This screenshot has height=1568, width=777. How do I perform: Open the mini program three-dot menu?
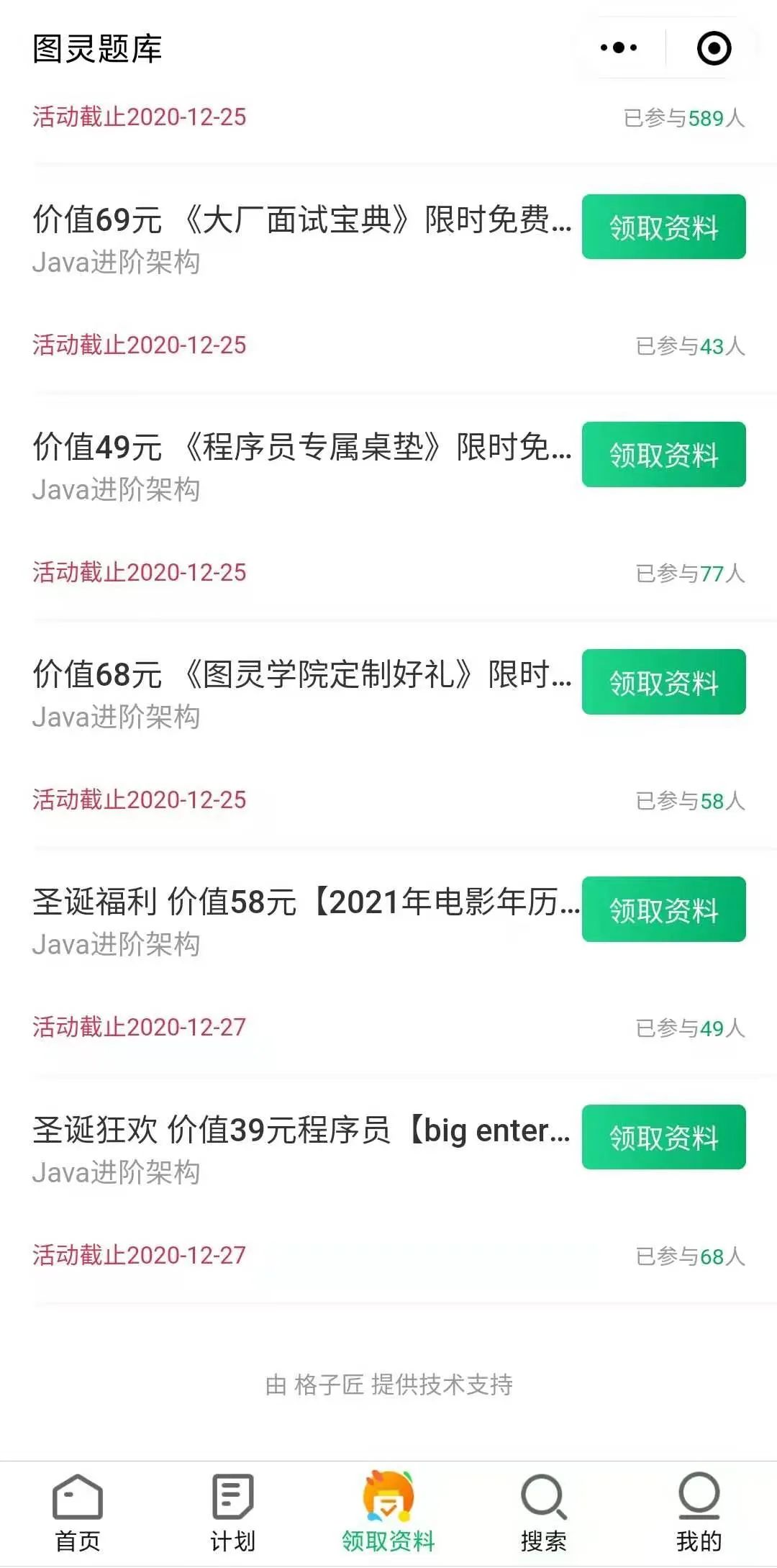pos(619,48)
